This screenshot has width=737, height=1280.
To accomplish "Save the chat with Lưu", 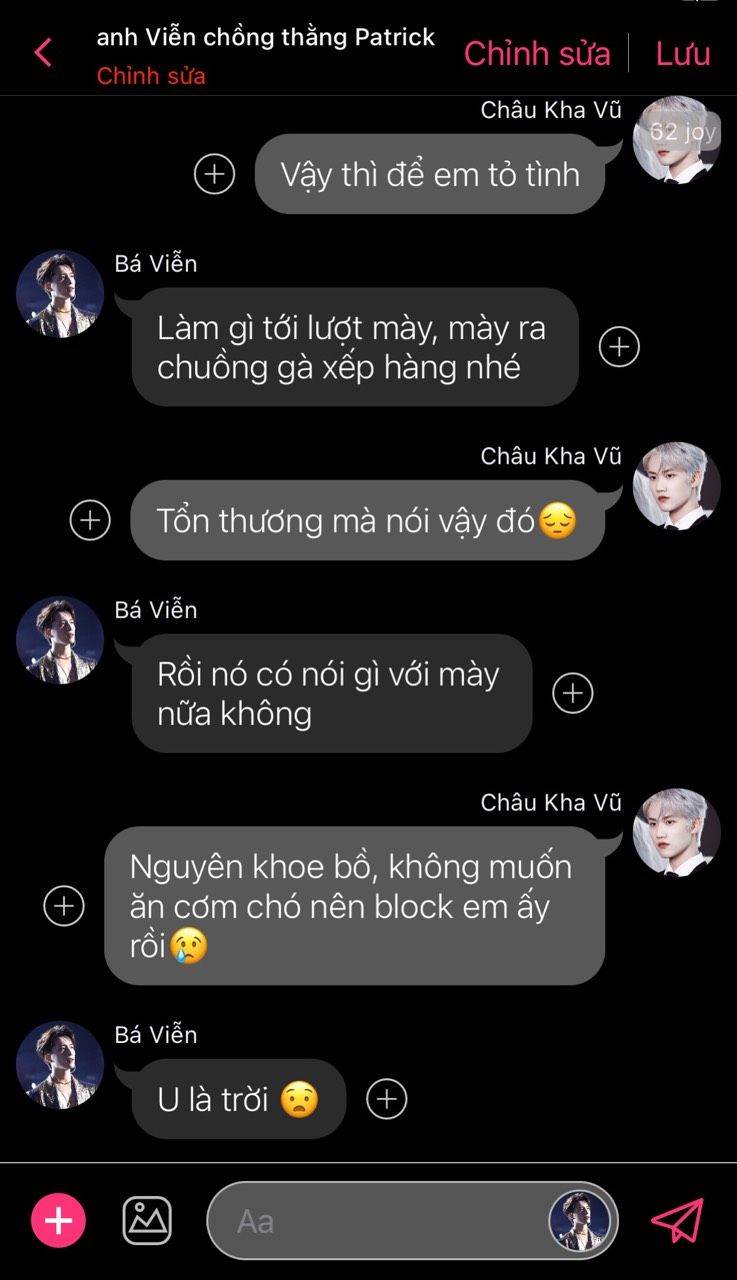I will click(x=683, y=53).
